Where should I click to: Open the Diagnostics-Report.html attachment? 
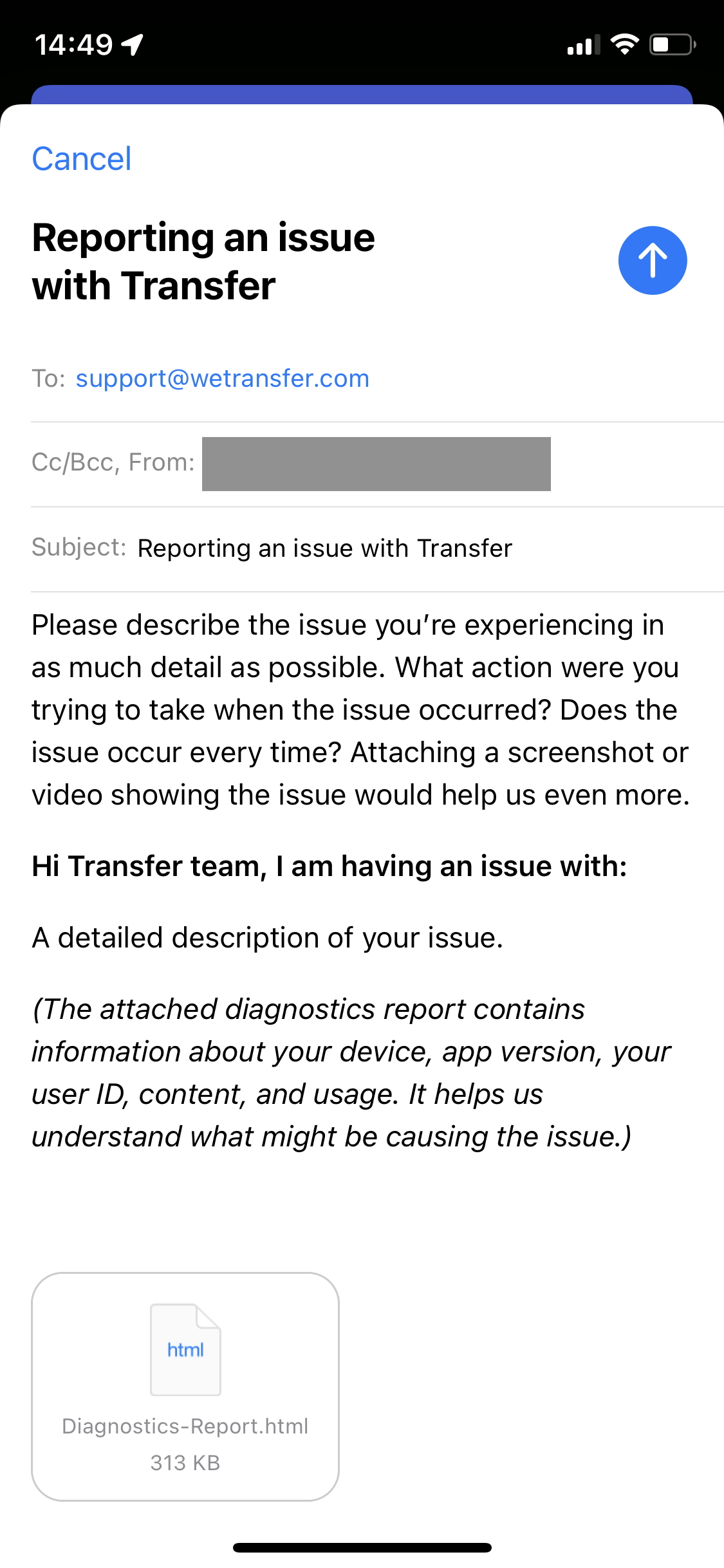coord(185,1386)
